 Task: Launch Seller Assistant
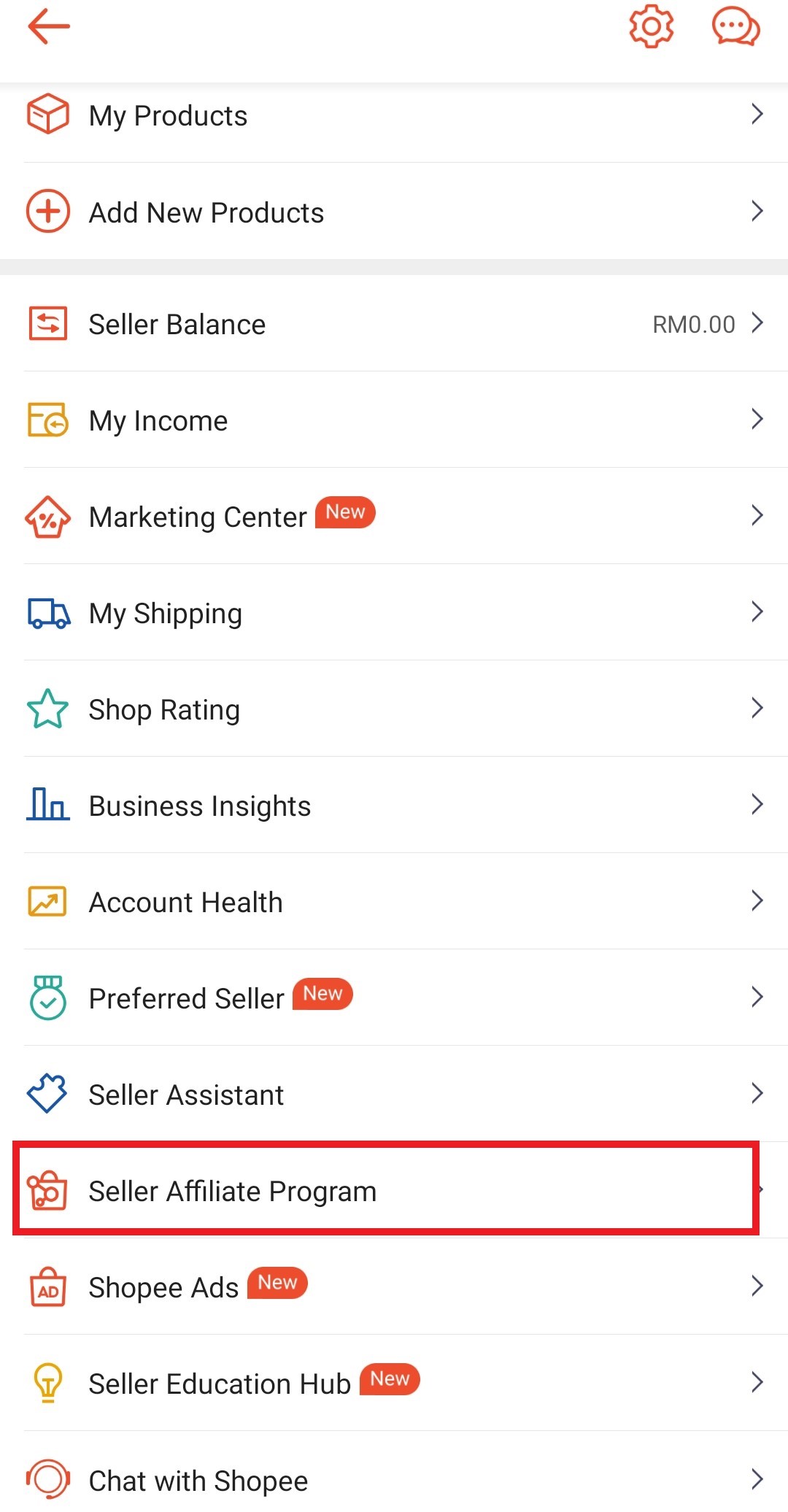(394, 1095)
